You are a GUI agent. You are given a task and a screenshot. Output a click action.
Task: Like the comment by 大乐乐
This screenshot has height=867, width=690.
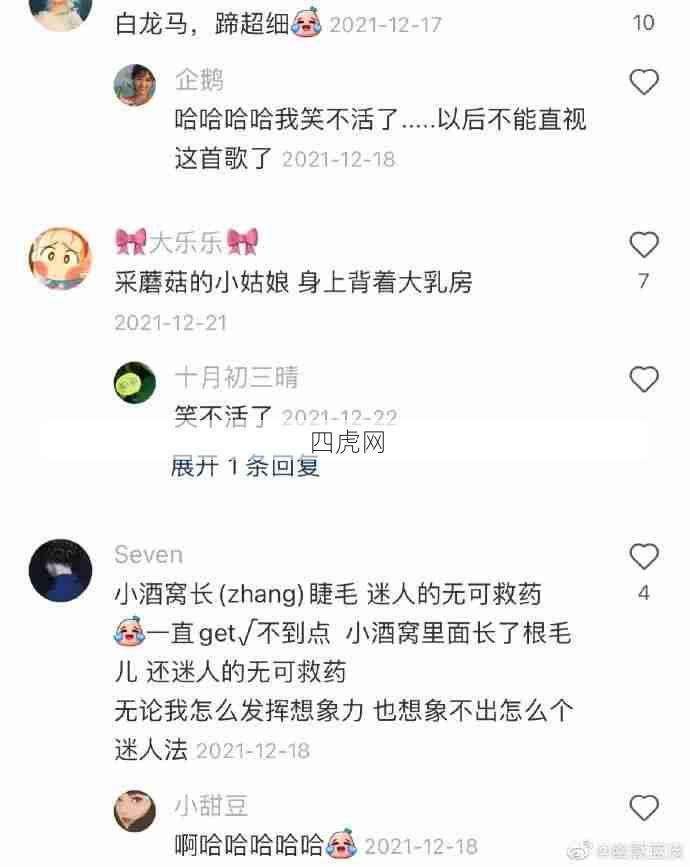point(643,244)
